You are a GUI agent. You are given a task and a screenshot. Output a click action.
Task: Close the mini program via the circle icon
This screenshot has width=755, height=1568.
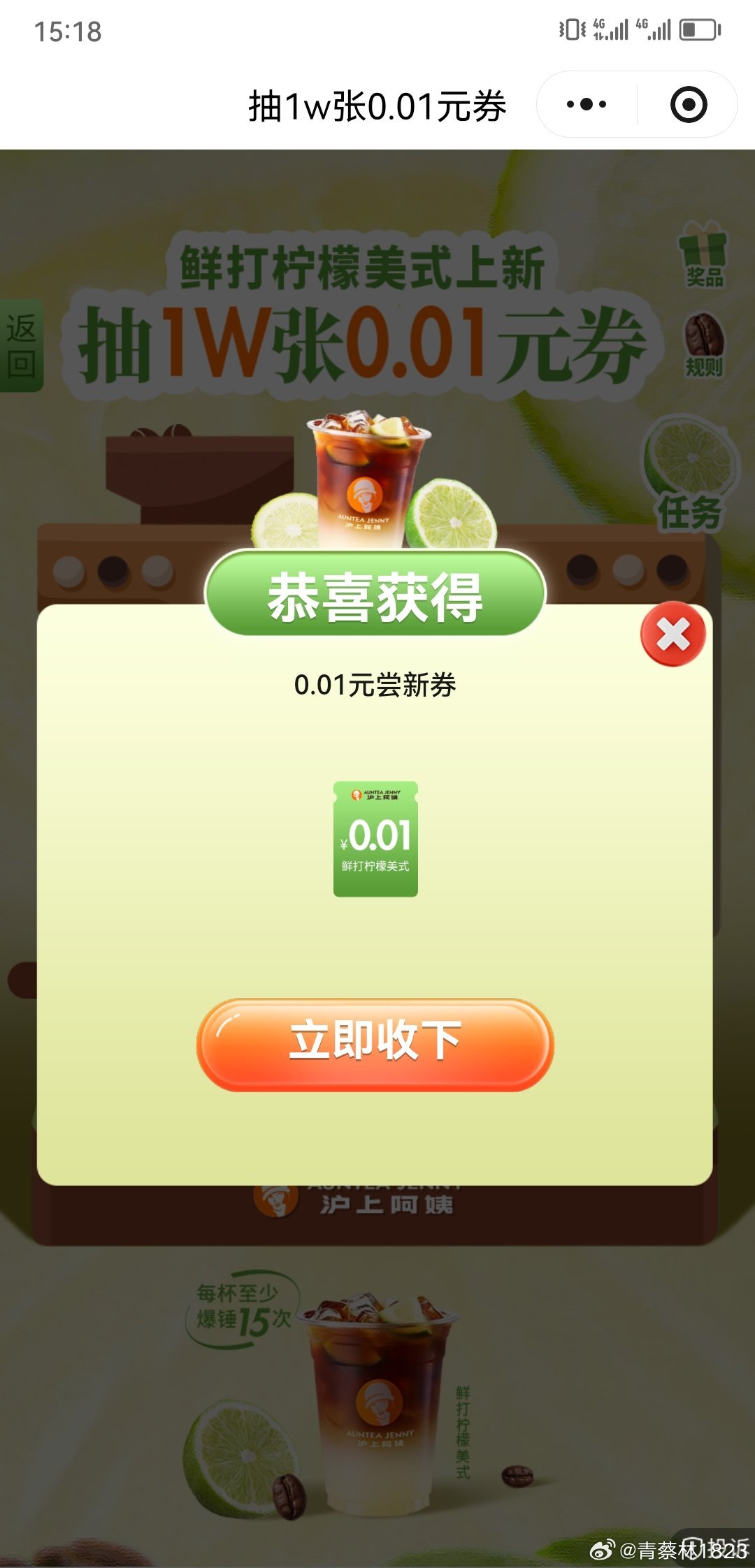click(688, 105)
